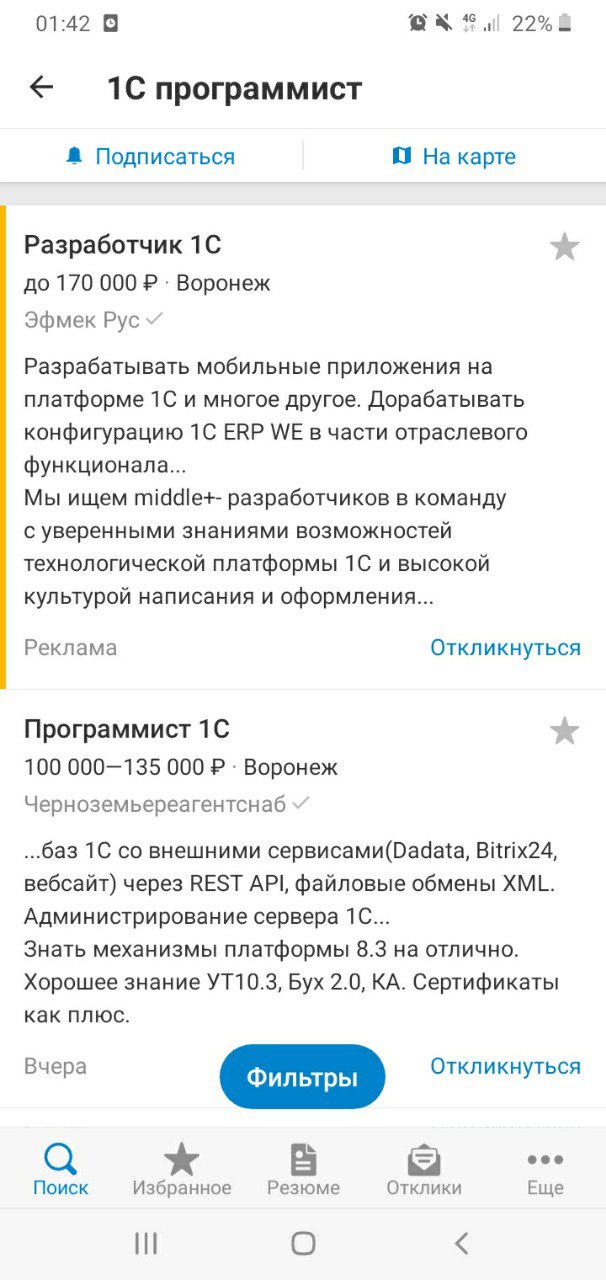Switch to the Избранное tab

pyautogui.click(x=182, y=1170)
